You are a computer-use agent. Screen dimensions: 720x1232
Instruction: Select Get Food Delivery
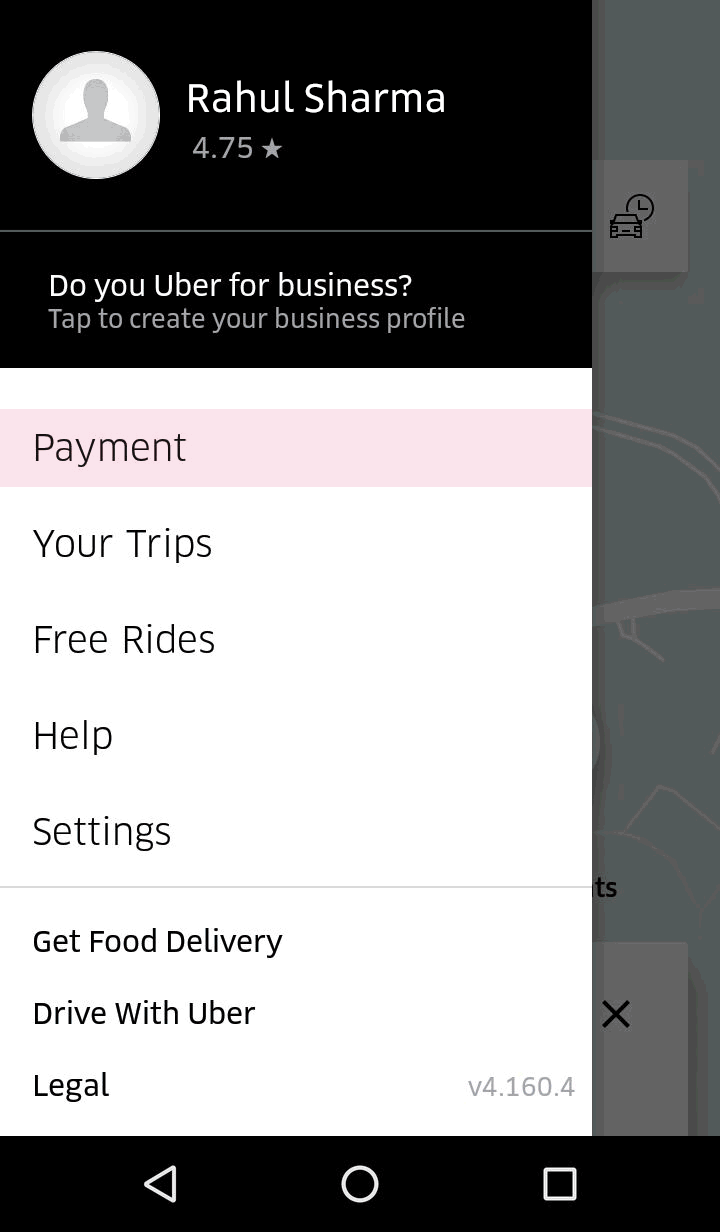click(158, 941)
